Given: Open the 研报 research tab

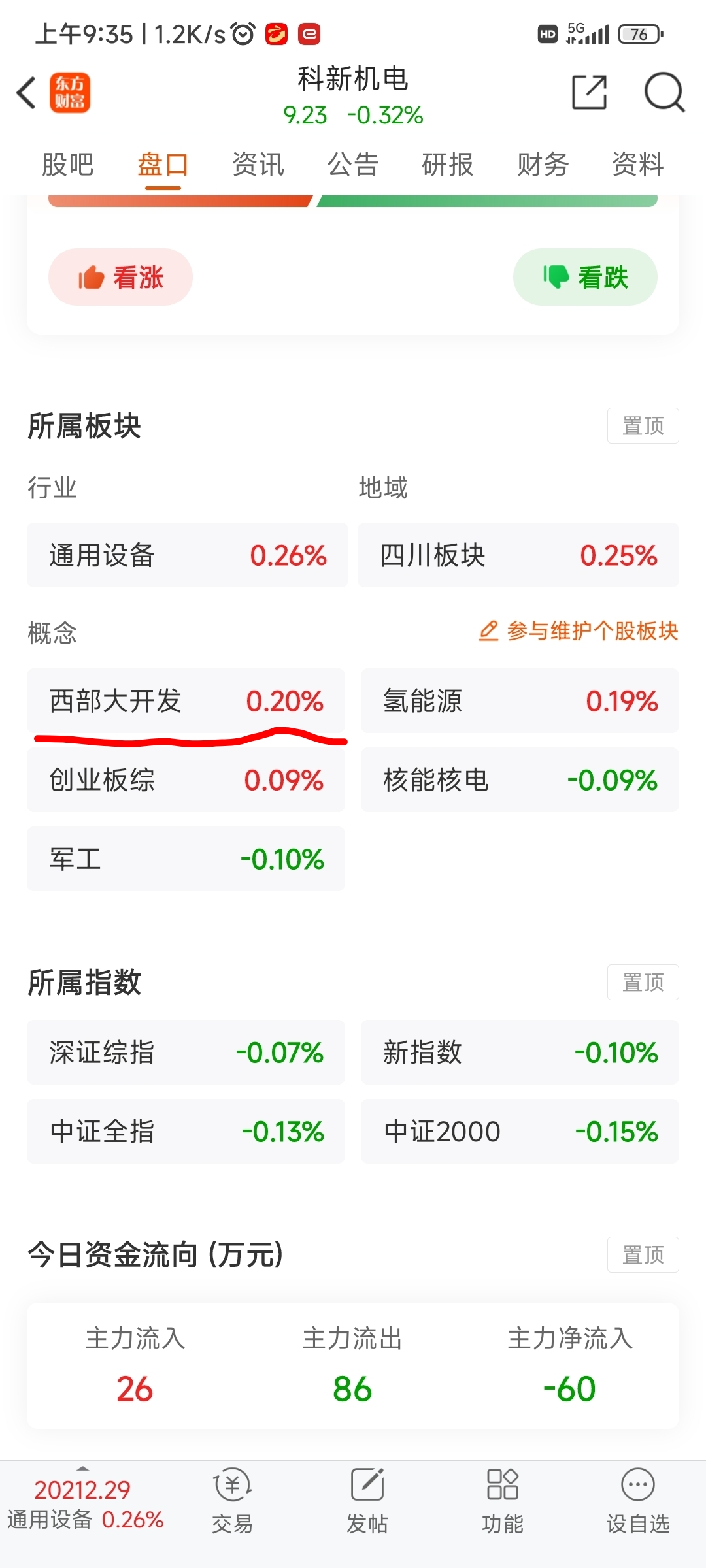Looking at the screenshot, I should [447, 164].
